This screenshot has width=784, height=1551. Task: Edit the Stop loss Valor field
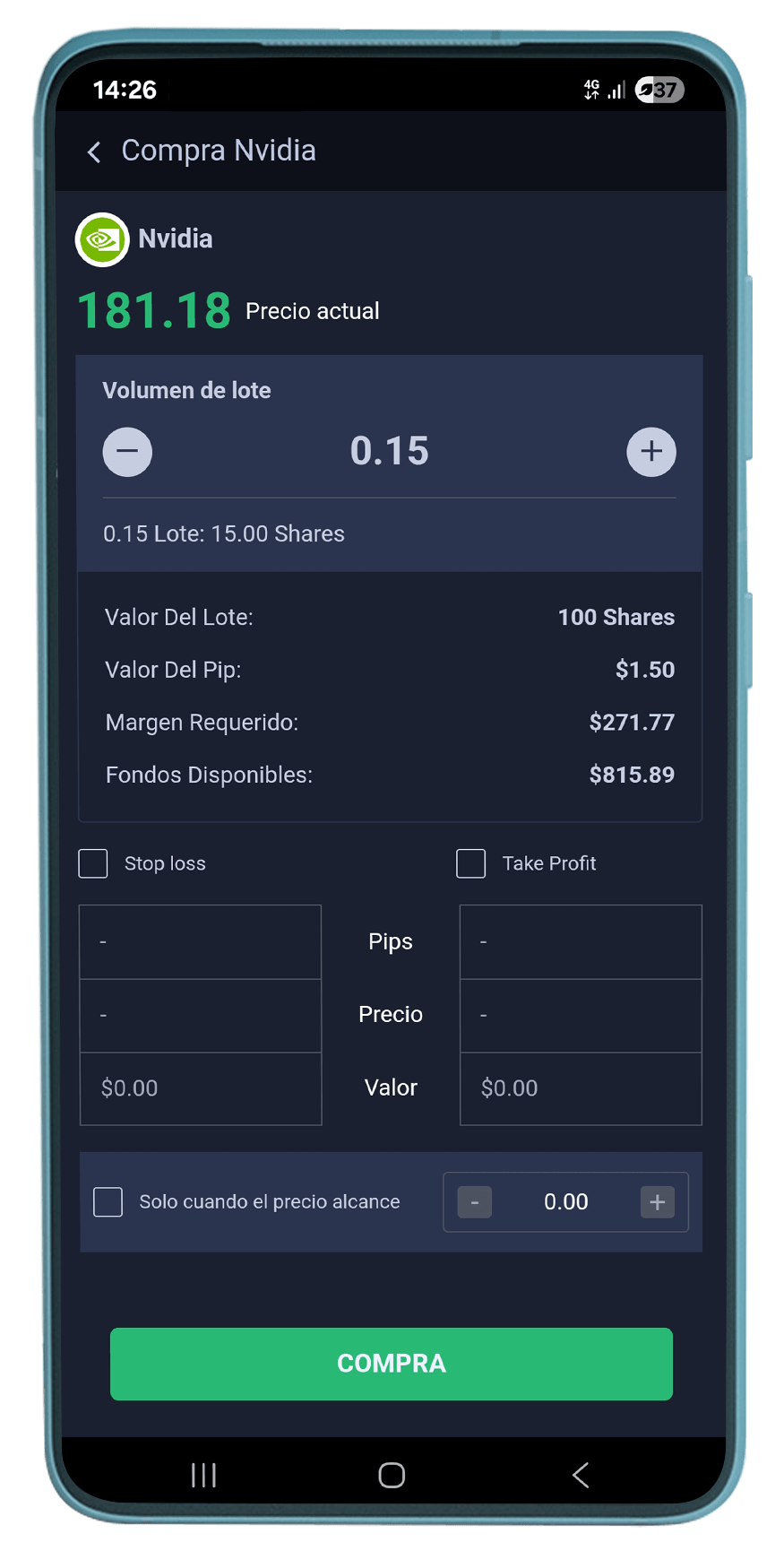[201, 1088]
